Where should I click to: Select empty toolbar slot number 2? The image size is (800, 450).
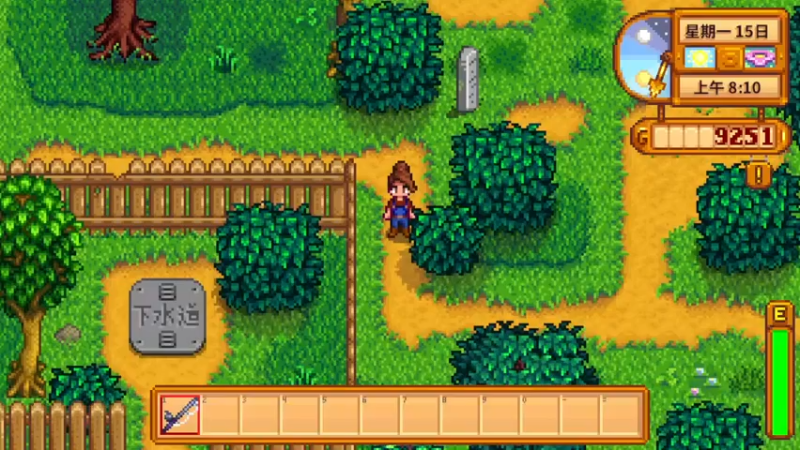220,414
